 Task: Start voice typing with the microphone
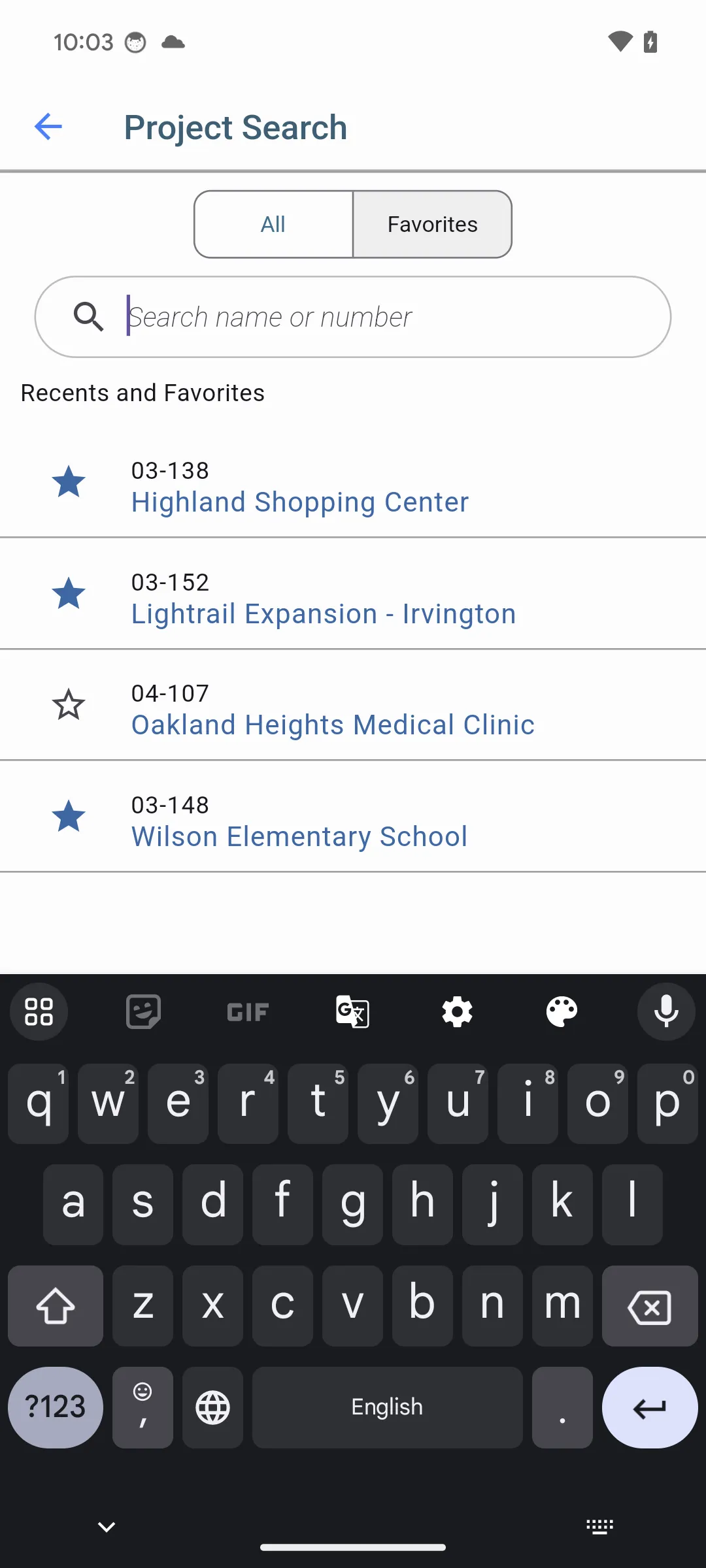tap(665, 1011)
